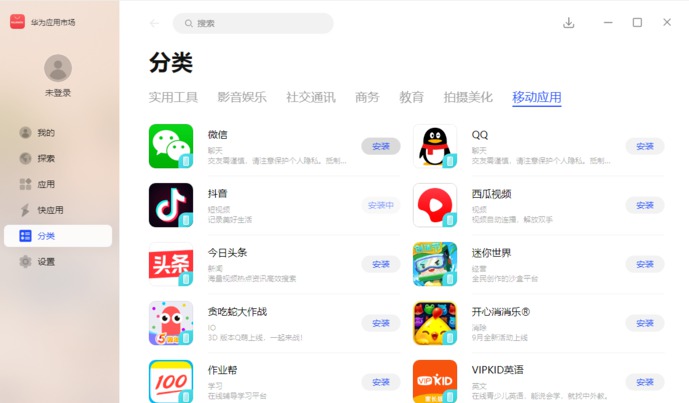Install QQ
This screenshot has width=689, height=403.
(645, 146)
